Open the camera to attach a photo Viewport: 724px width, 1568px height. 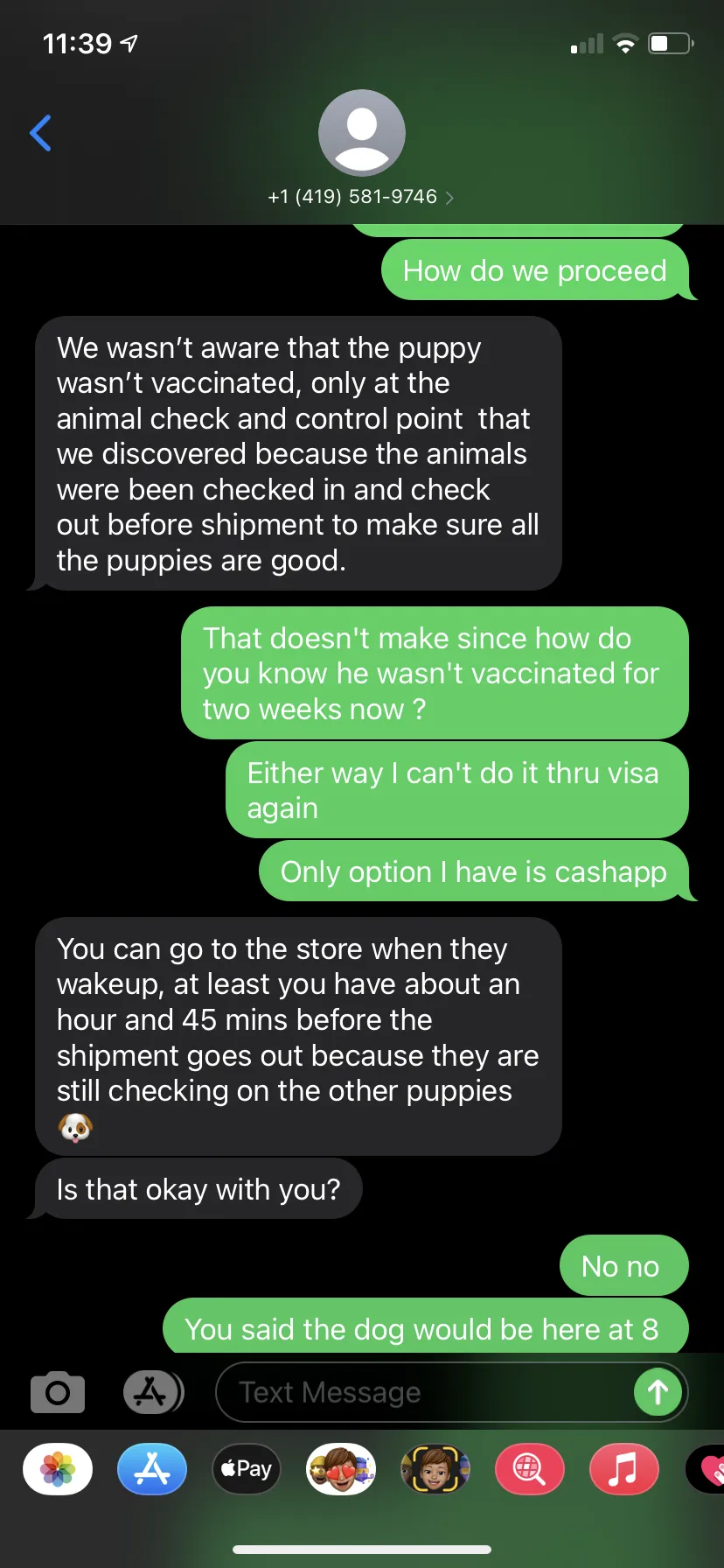[58, 1392]
